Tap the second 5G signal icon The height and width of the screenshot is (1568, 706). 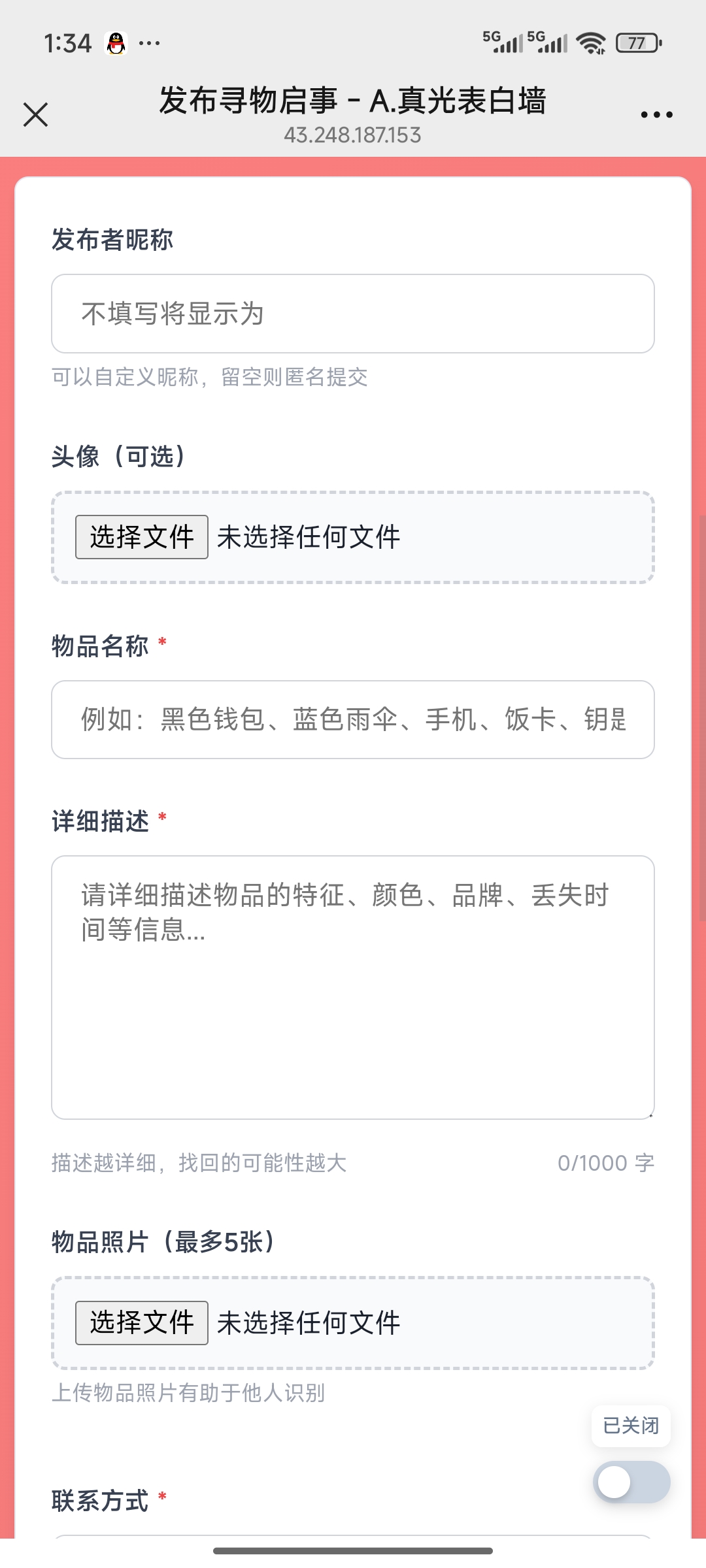546,41
